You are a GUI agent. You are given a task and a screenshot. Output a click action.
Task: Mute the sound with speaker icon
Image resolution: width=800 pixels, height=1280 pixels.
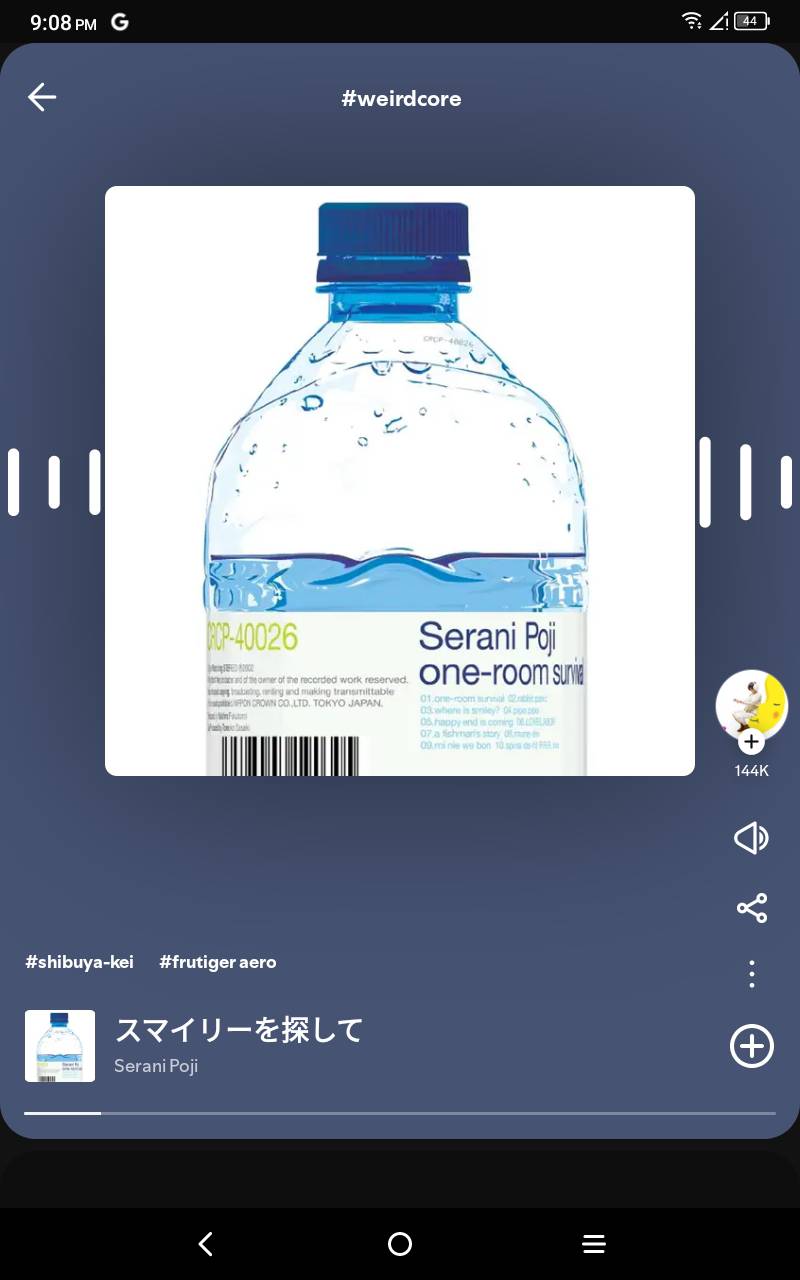coord(751,838)
